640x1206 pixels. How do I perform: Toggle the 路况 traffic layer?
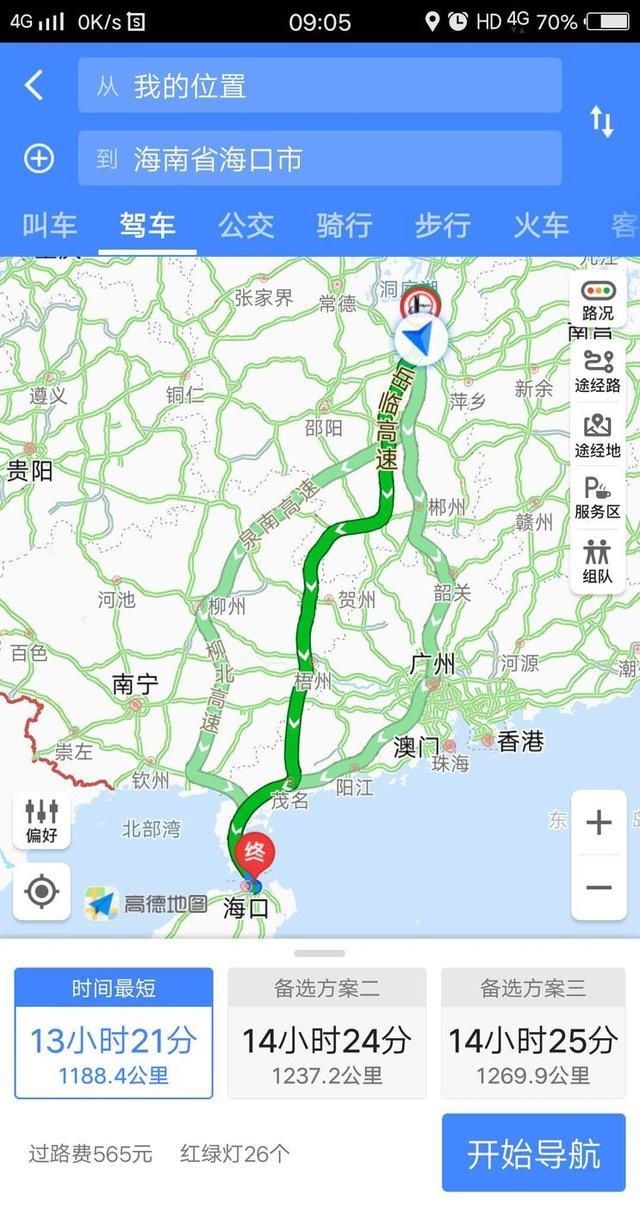[598, 300]
